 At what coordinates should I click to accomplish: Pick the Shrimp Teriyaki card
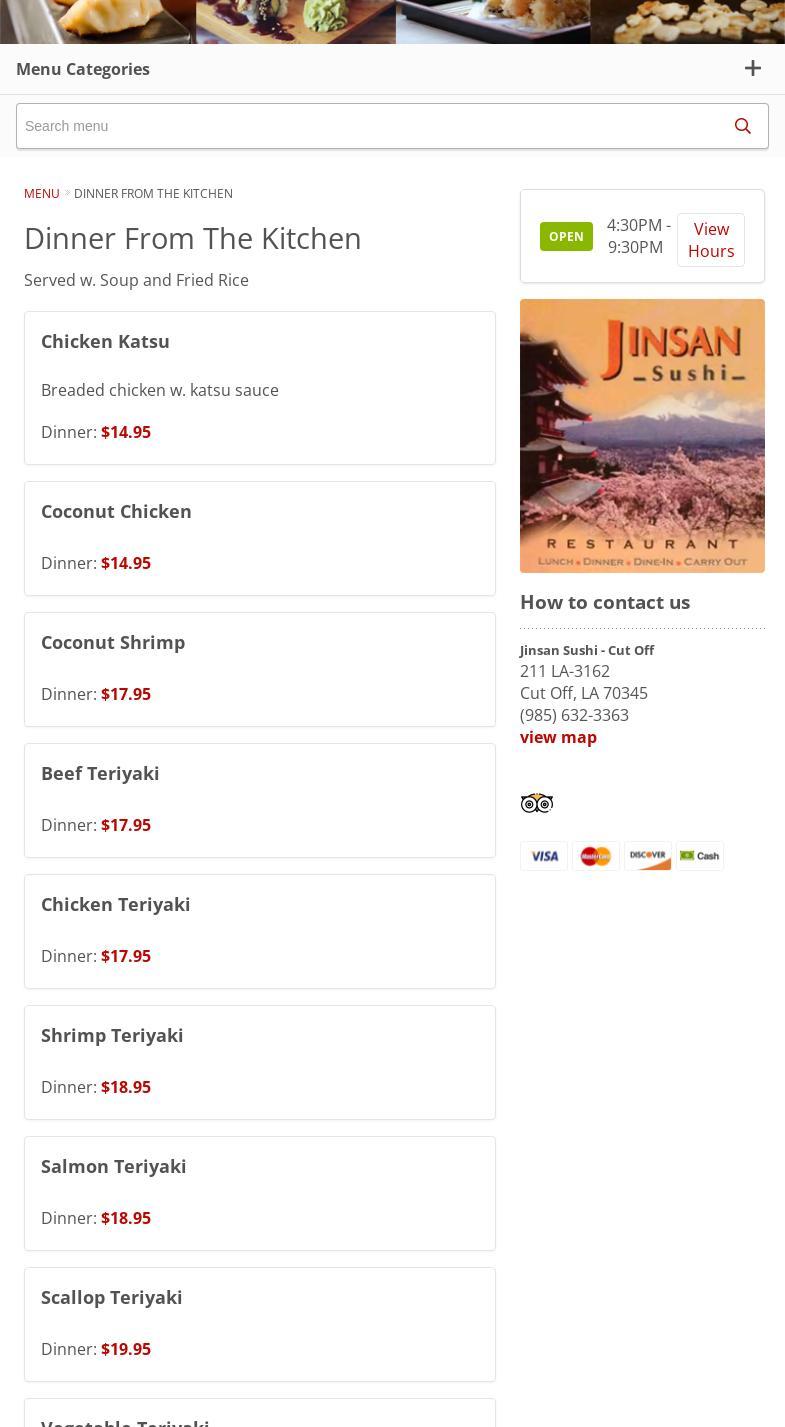coord(112,1036)
